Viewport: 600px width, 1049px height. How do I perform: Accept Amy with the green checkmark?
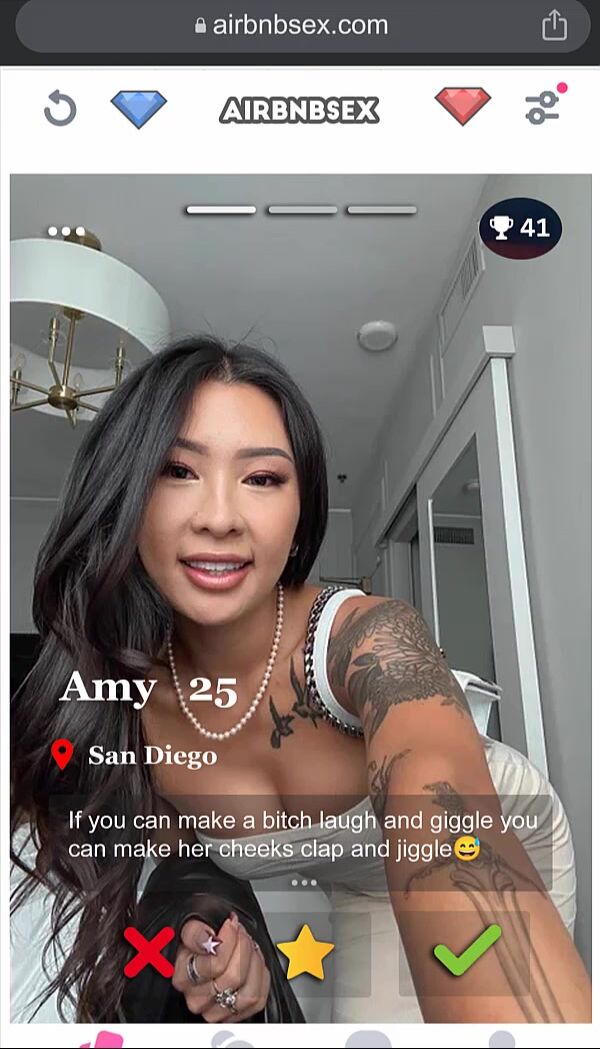pyautogui.click(x=466, y=951)
